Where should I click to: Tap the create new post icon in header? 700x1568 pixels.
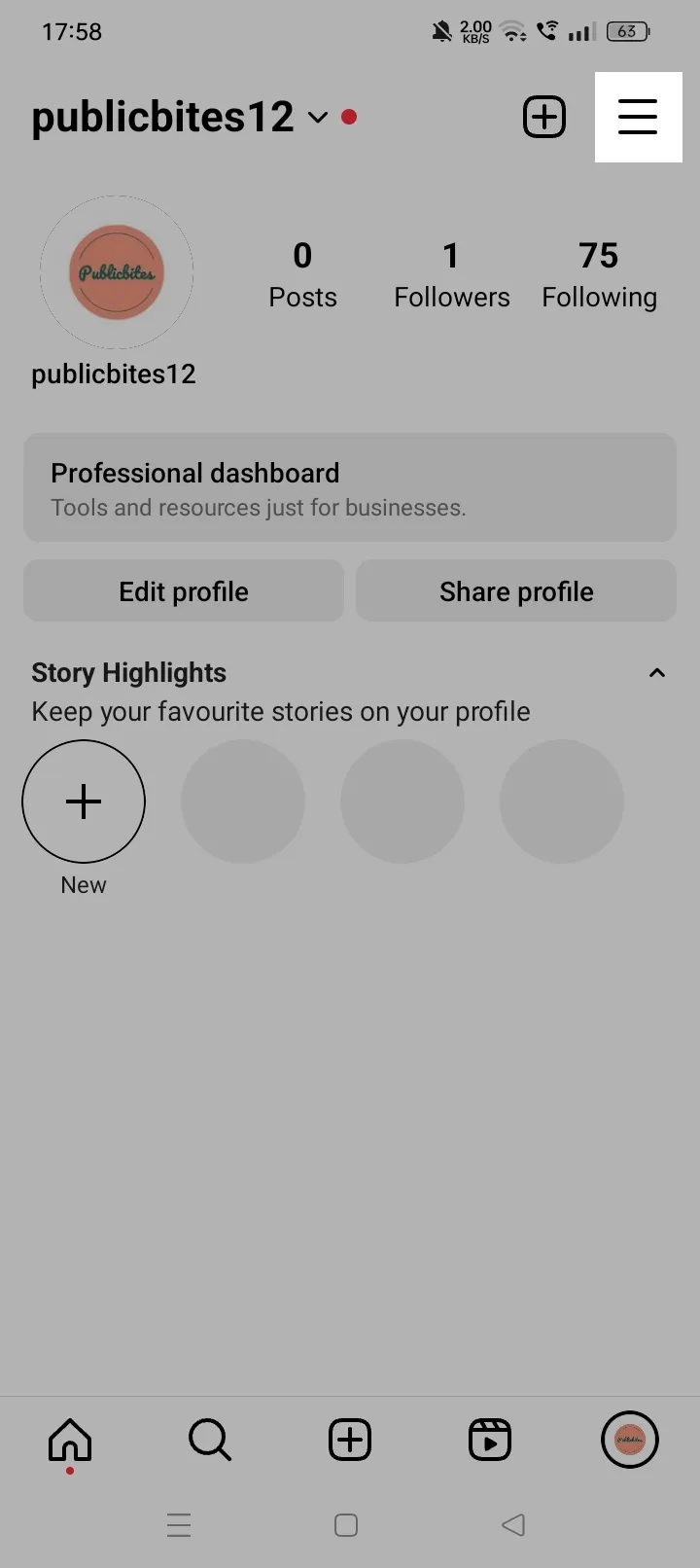click(544, 118)
